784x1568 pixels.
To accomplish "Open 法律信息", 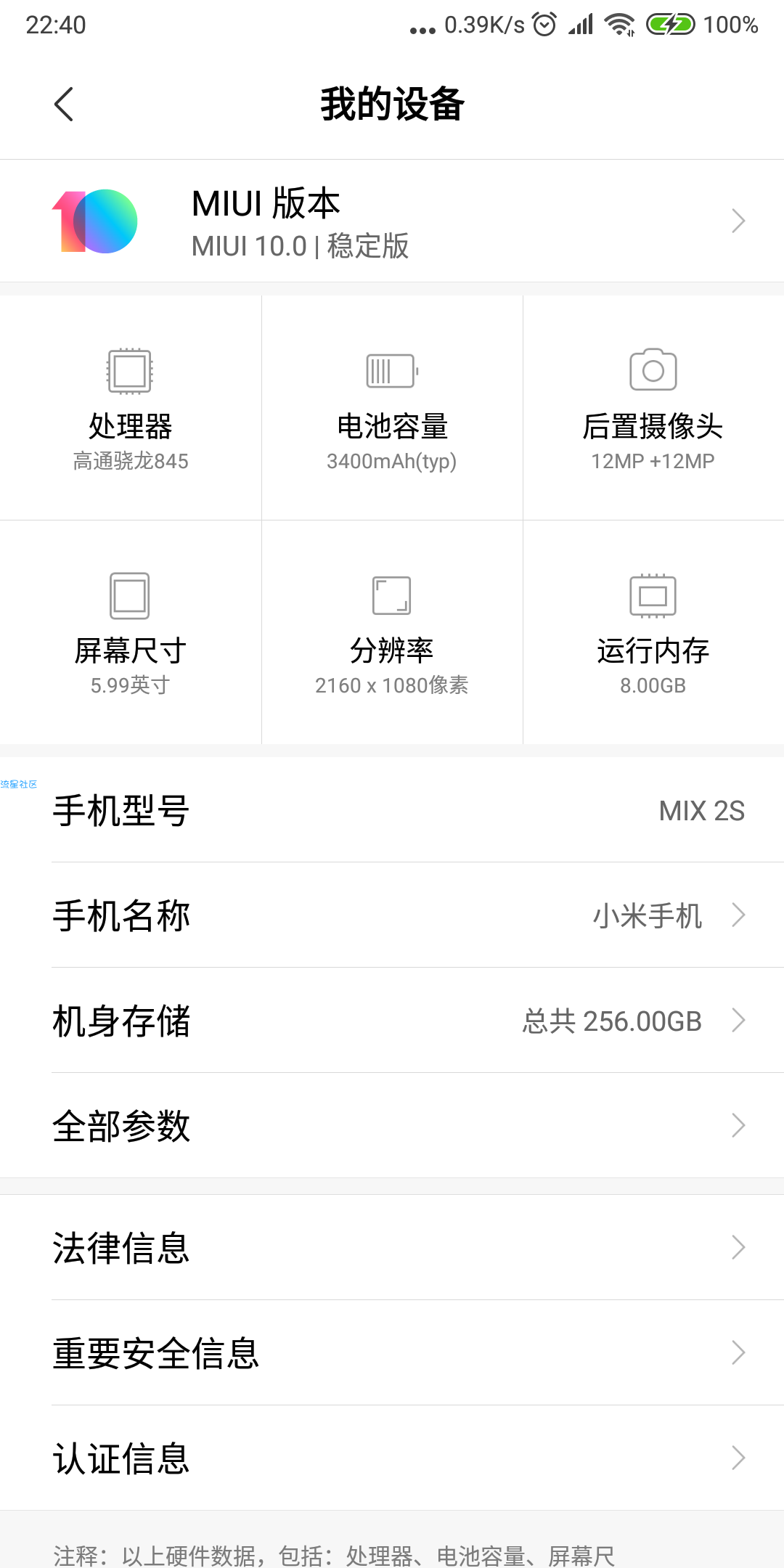I will tap(392, 1247).
